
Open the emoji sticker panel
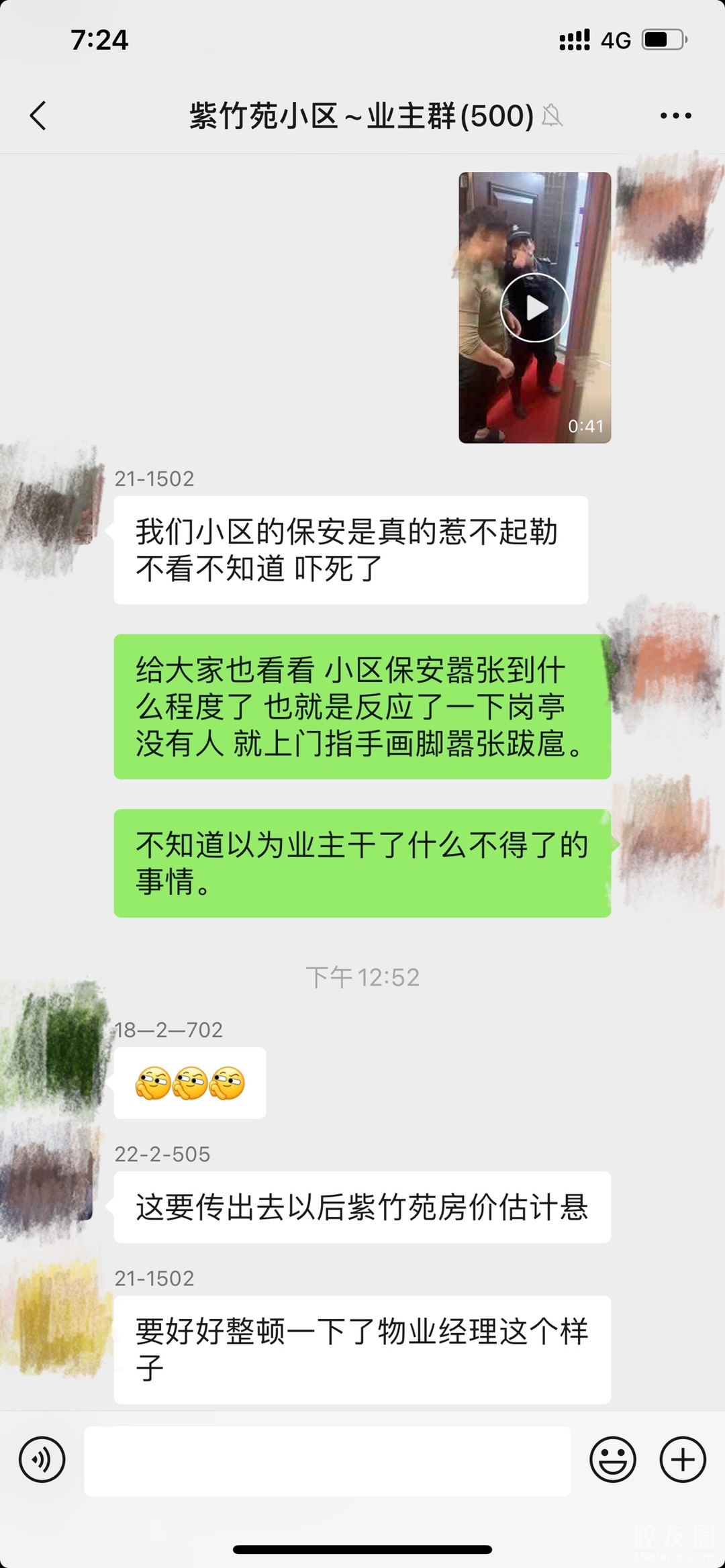(612, 1459)
